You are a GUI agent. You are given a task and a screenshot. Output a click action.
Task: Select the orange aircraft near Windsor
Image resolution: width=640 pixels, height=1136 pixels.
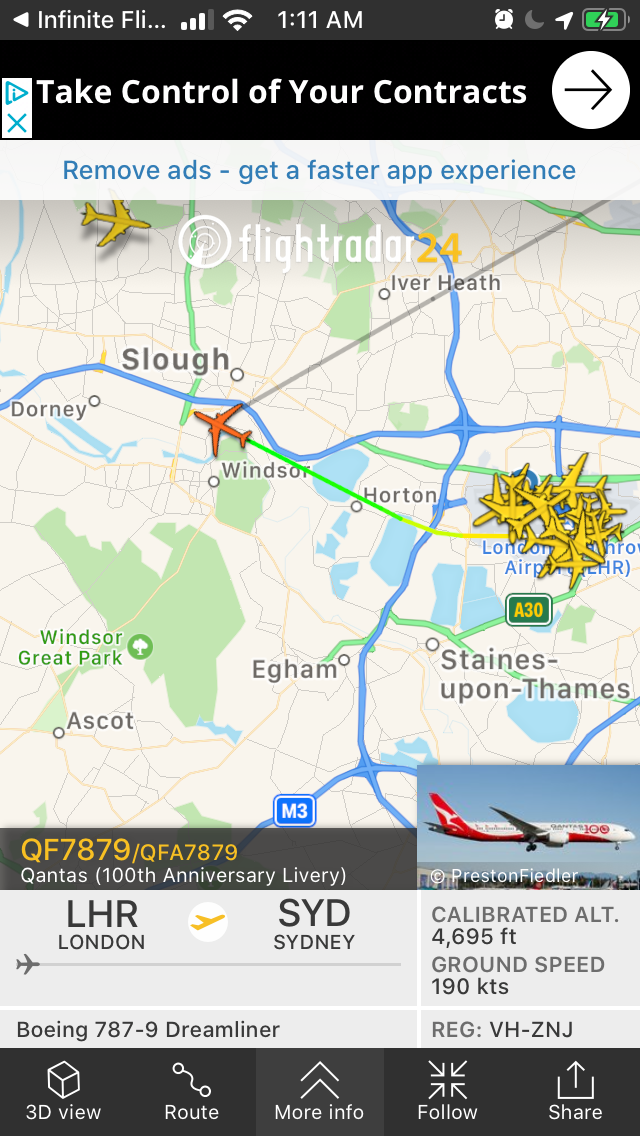[x=223, y=428]
